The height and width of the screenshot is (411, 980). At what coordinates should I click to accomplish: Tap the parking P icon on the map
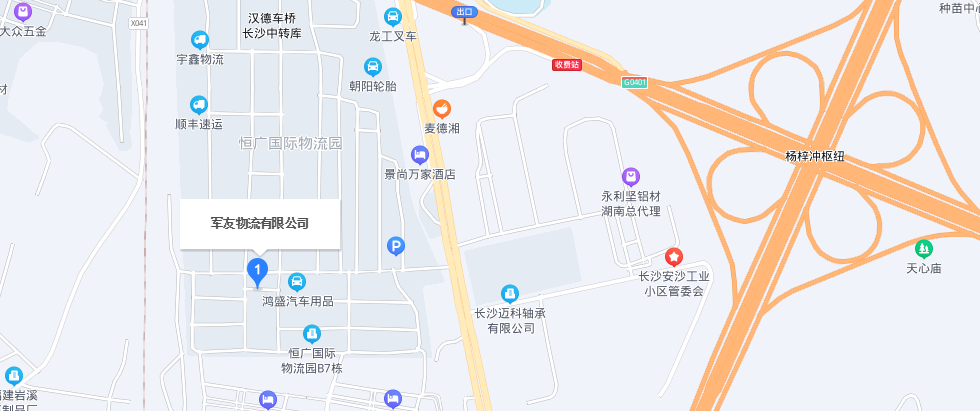point(397,246)
